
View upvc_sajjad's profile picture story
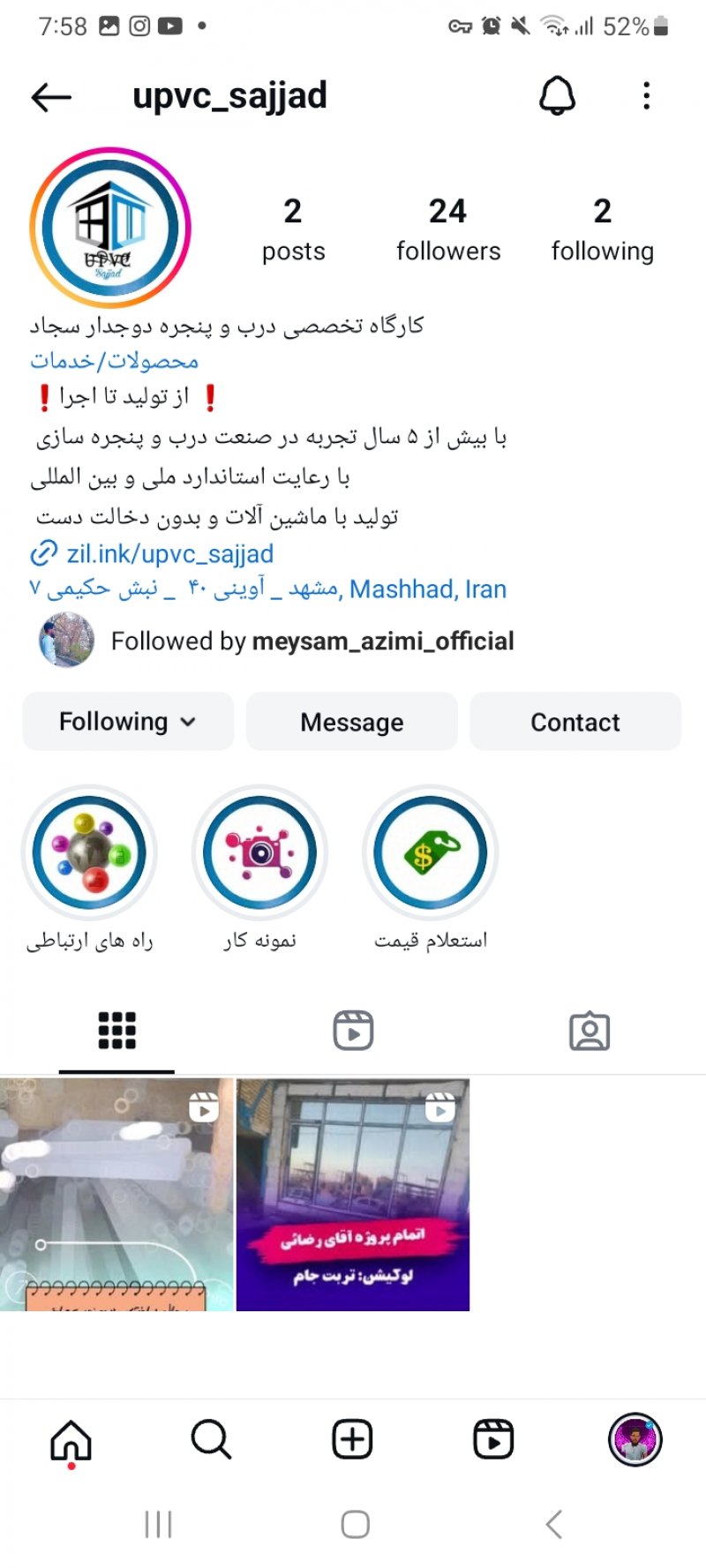(x=110, y=227)
